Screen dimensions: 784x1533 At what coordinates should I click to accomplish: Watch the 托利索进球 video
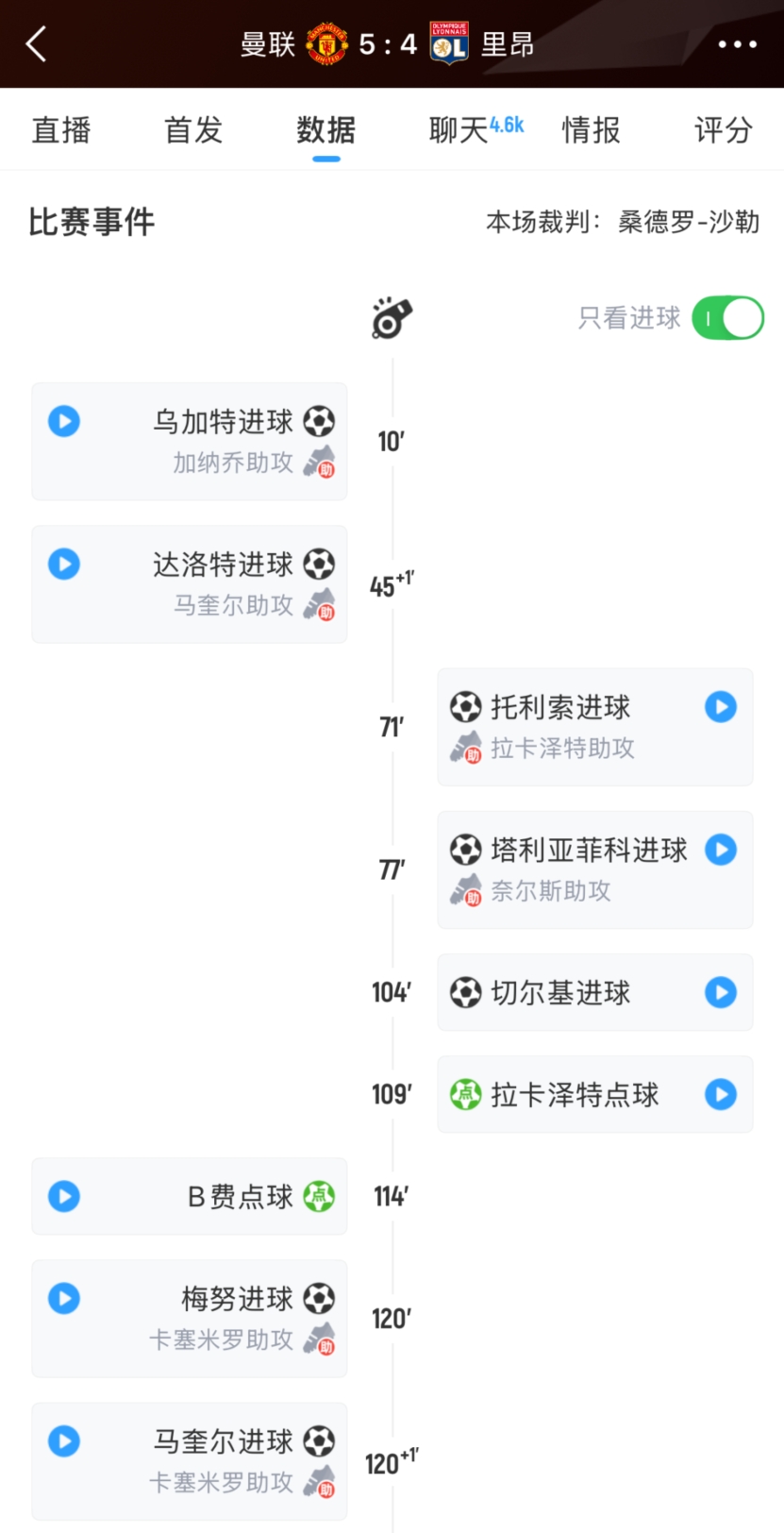point(721,707)
